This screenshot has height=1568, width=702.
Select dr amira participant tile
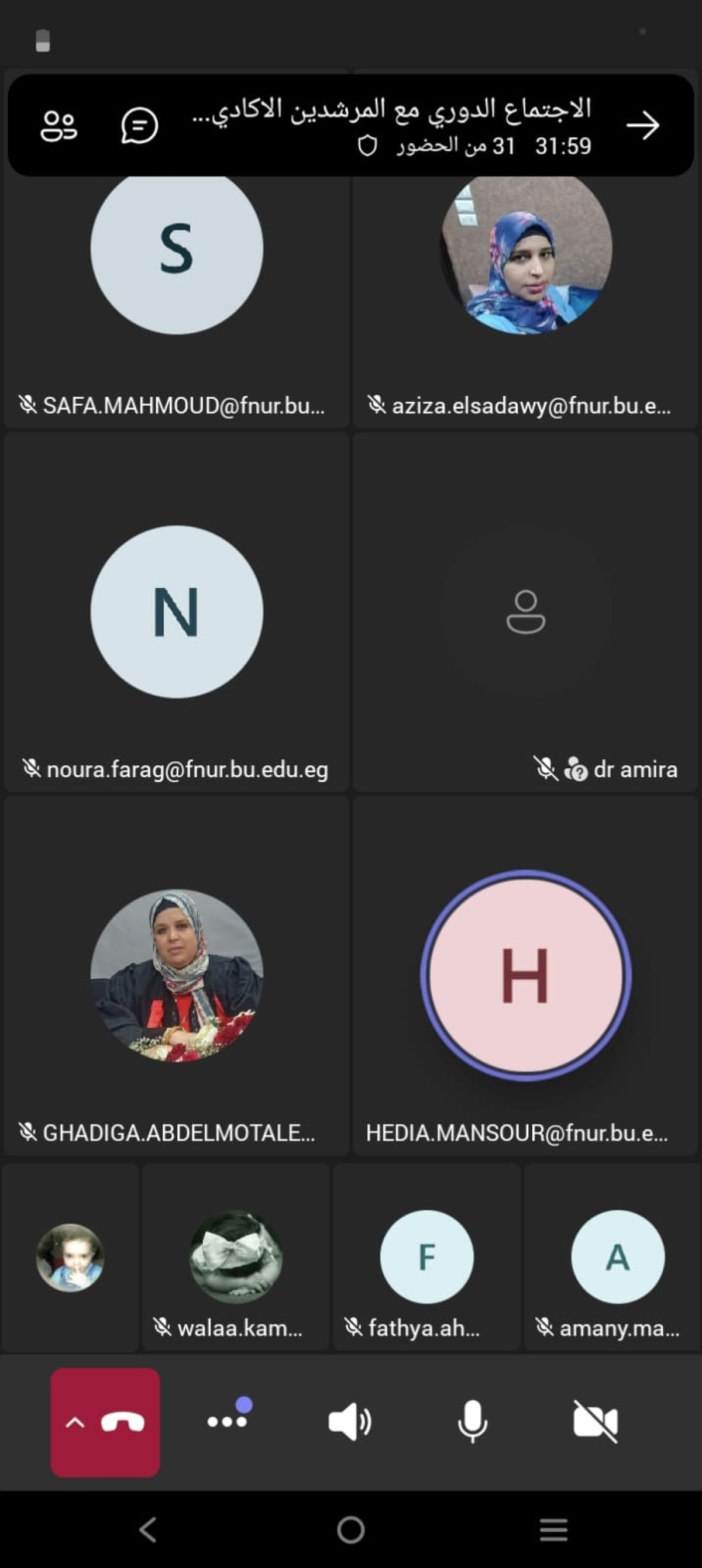pos(525,612)
